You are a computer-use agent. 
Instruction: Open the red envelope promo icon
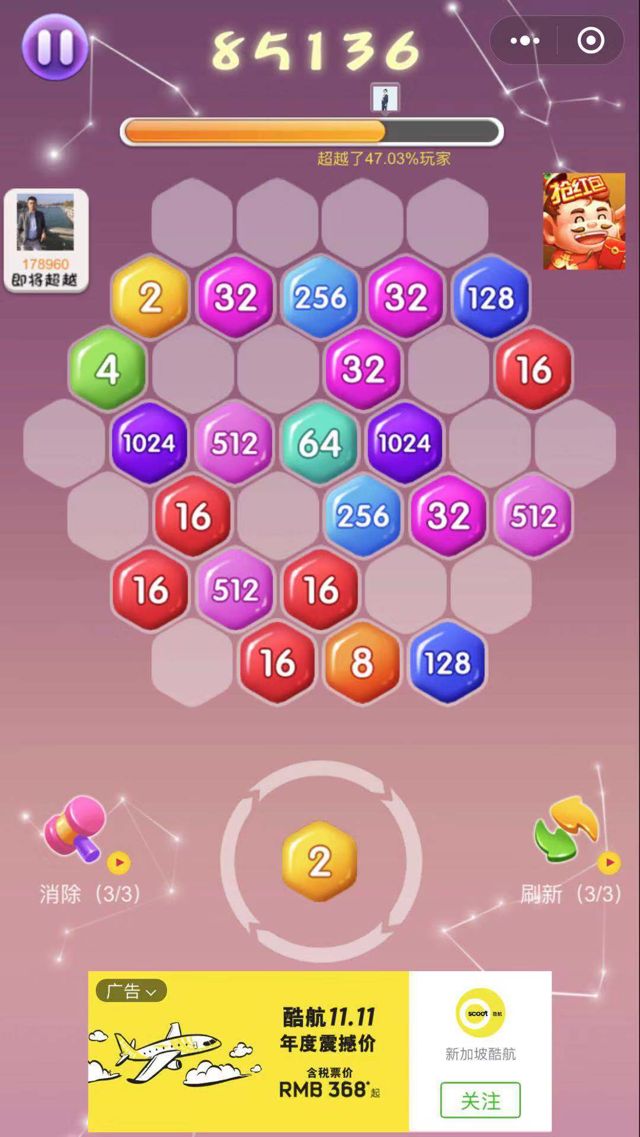[583, 221]
